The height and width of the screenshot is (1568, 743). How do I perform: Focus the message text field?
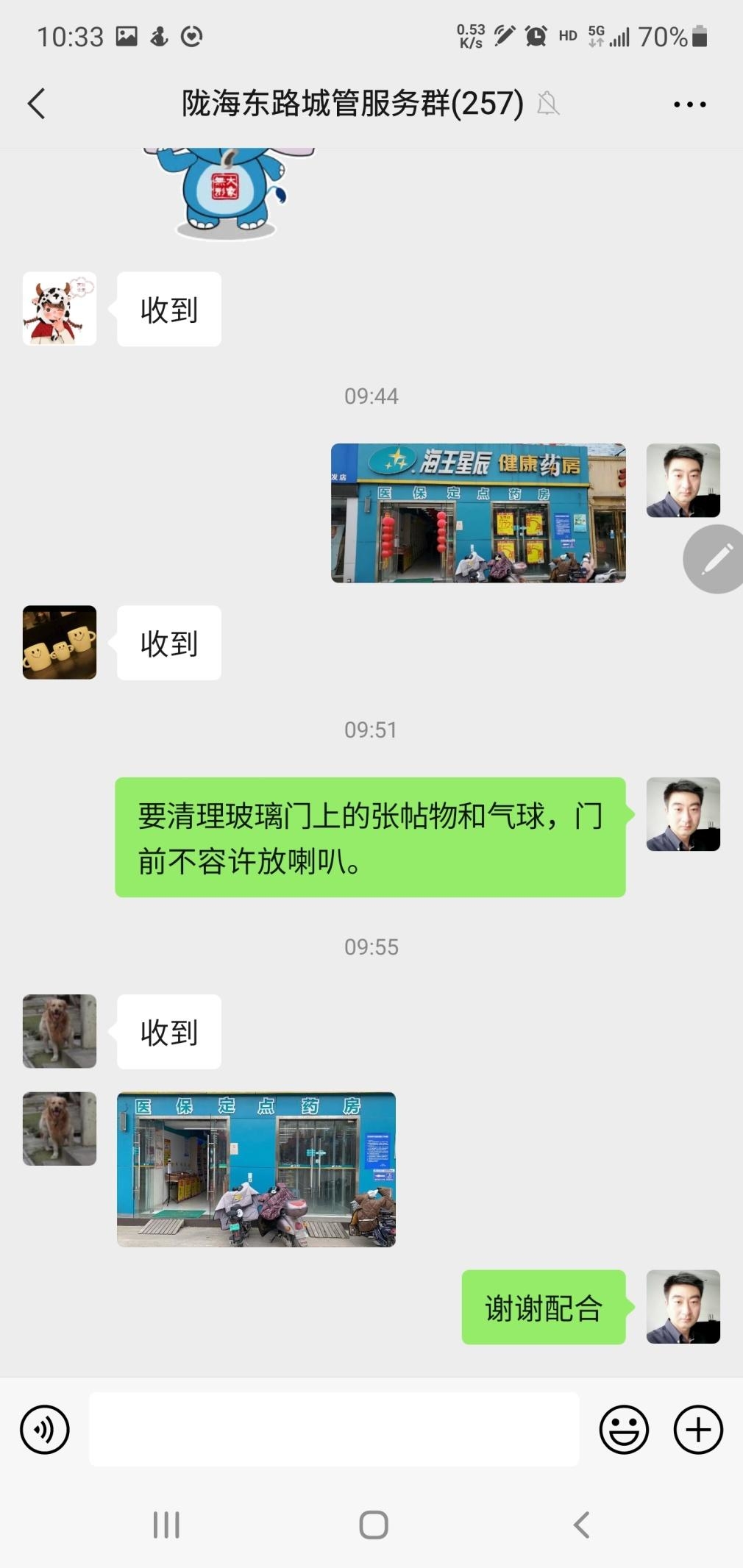[334, 1429]
